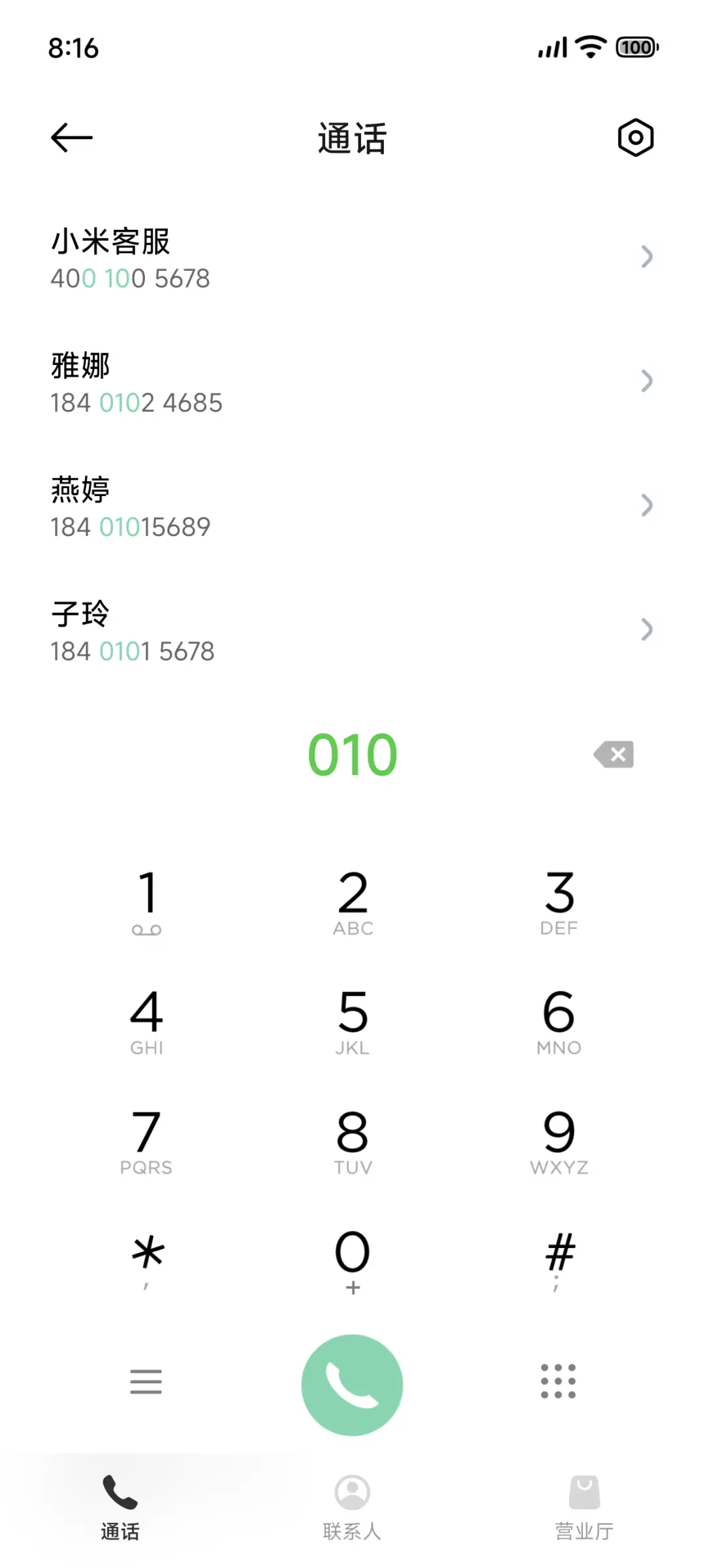Image resolution: width=705 pixels, height=1568 pixels.
Task: Tap the entered number 010 display
Action: (x=352, y=754)
